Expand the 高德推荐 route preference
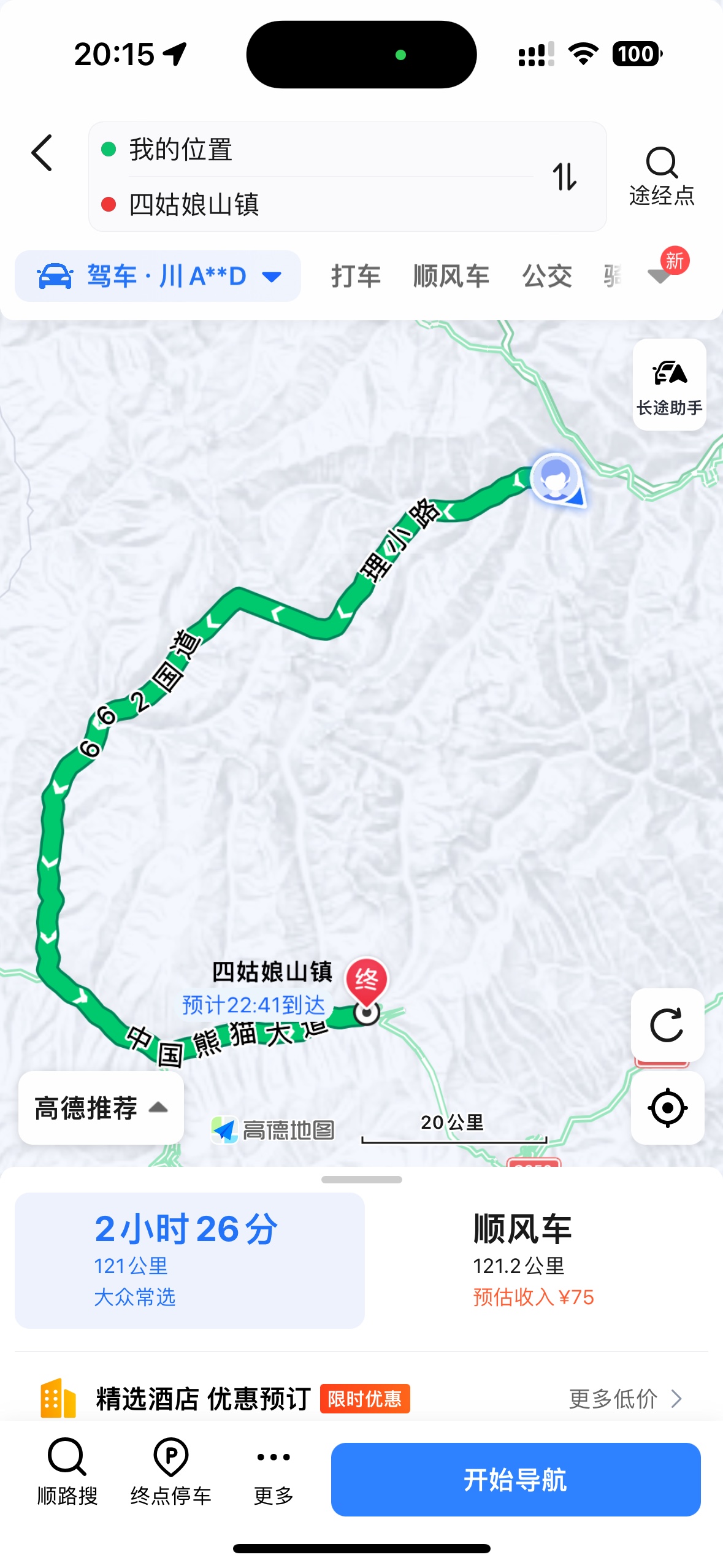 [101, 1108]
